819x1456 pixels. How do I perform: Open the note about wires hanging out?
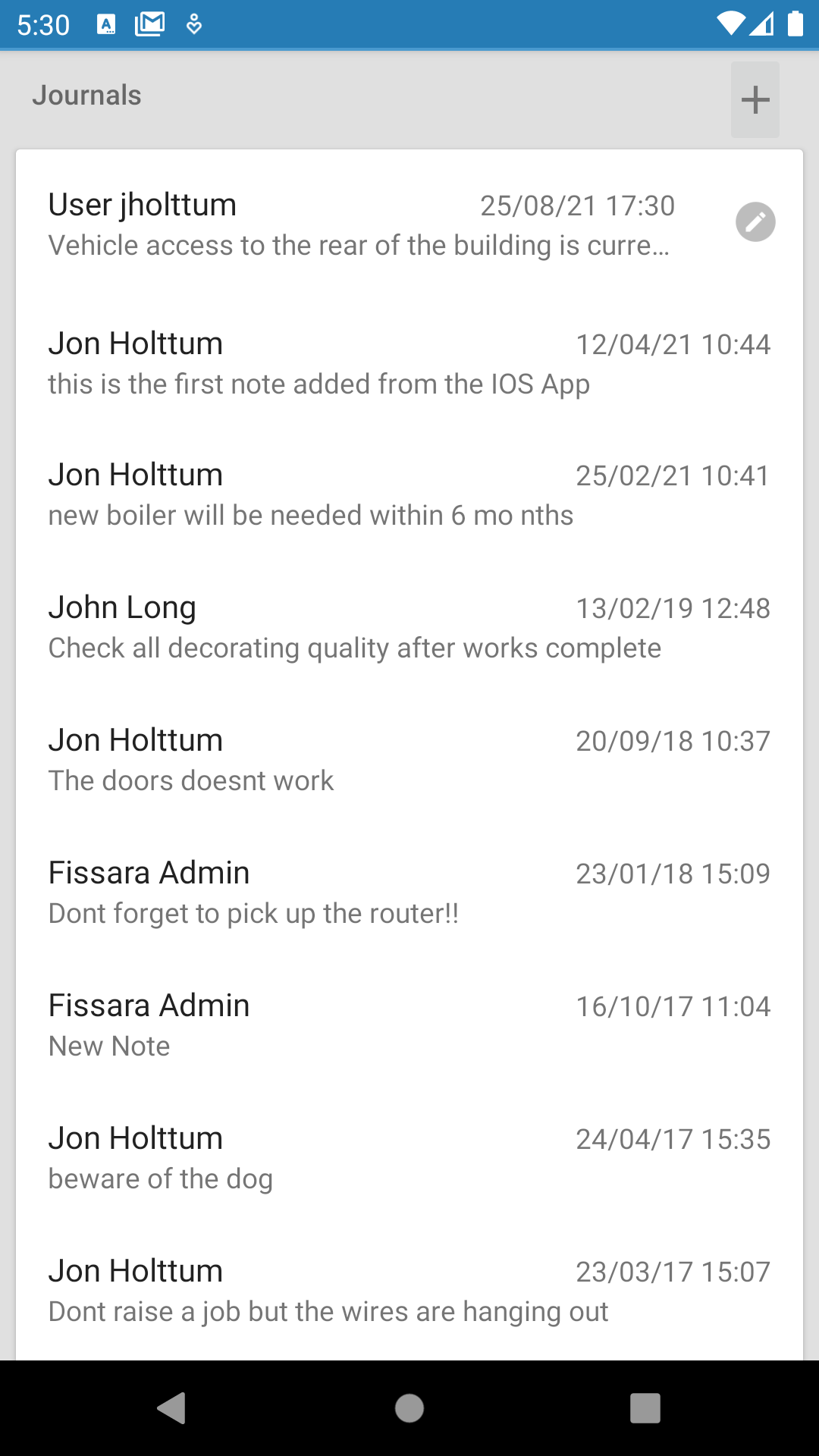[x=409, y=1291]
